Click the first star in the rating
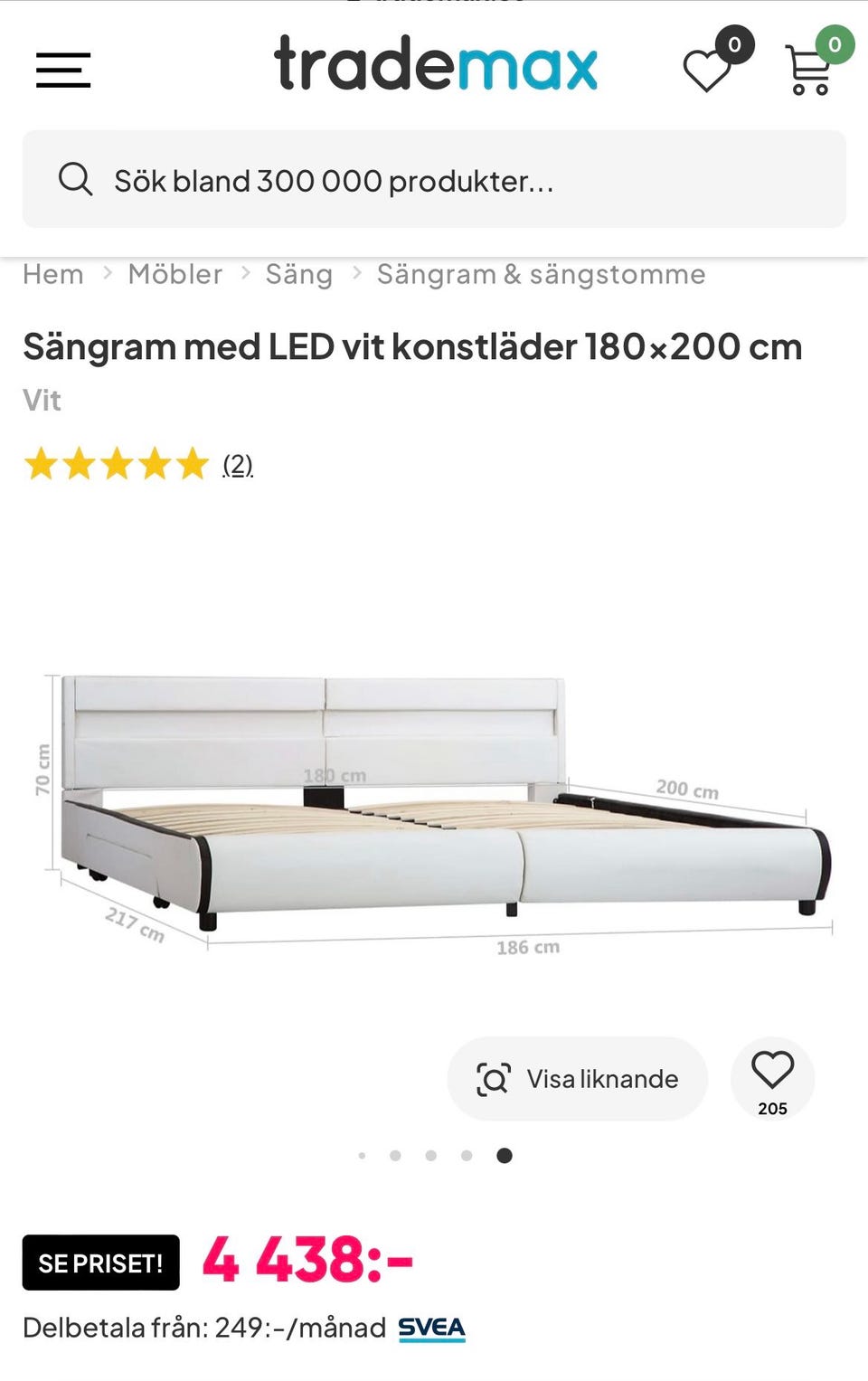The image size is (868, 1381). point(43,464)
